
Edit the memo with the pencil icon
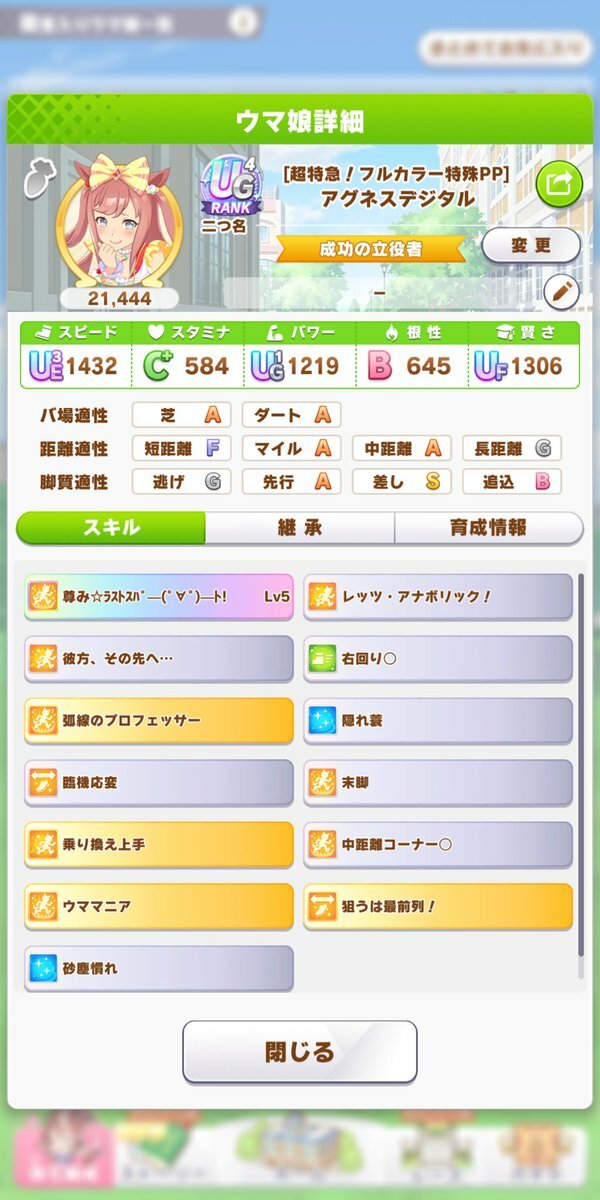pos(562,292)
